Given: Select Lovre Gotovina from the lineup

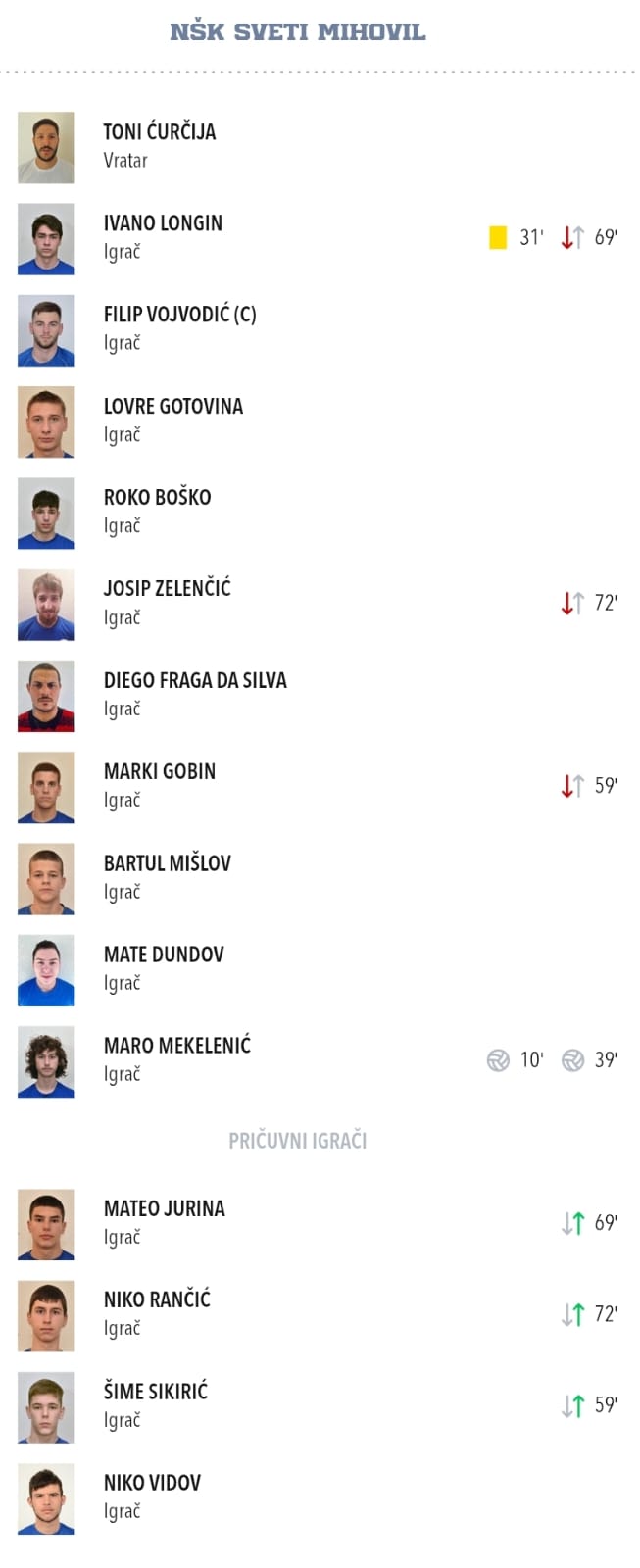Looking at the screenshot, I should tap(173, 407).
